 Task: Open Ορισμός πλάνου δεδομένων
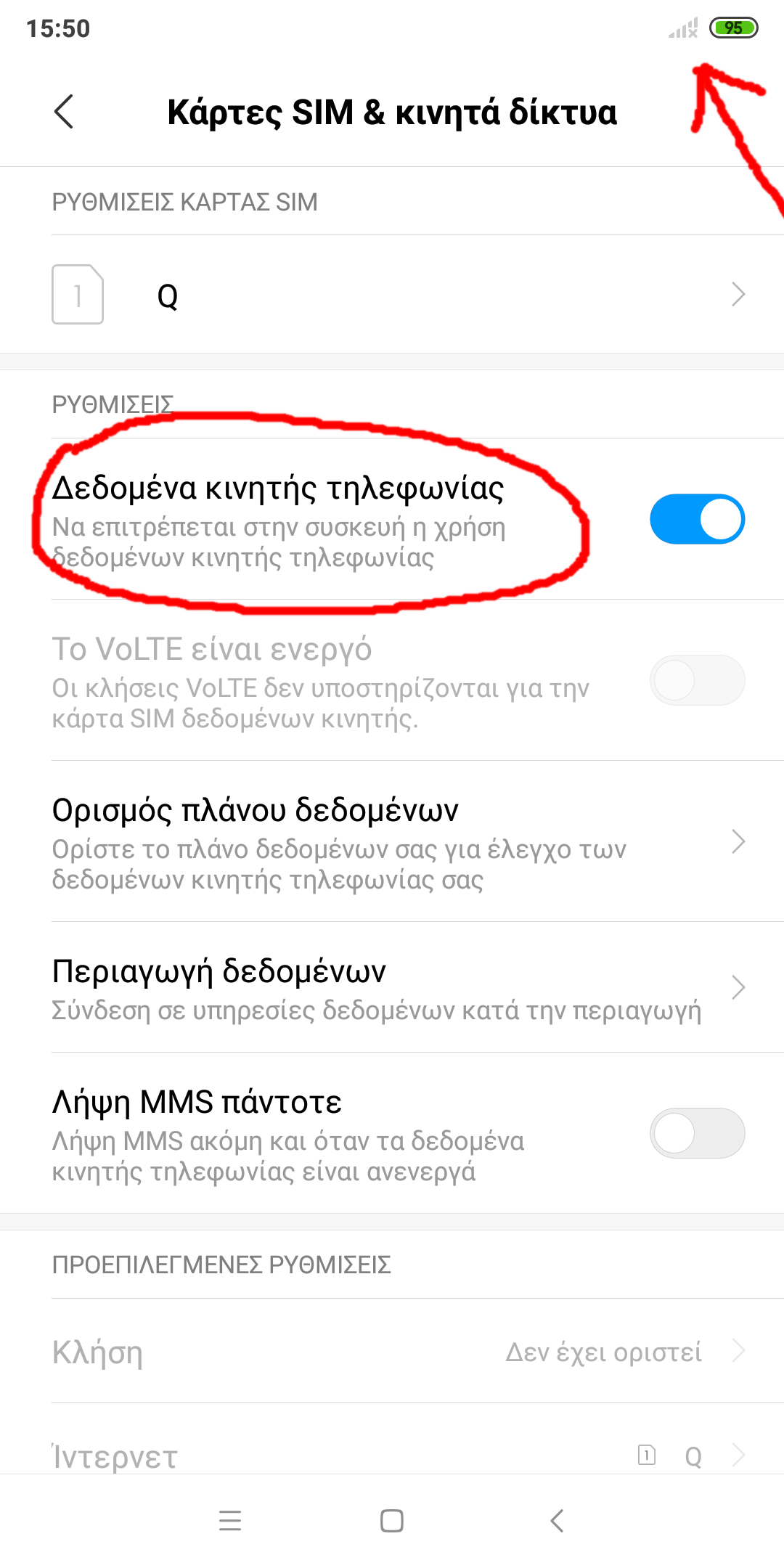pos(392,842)
